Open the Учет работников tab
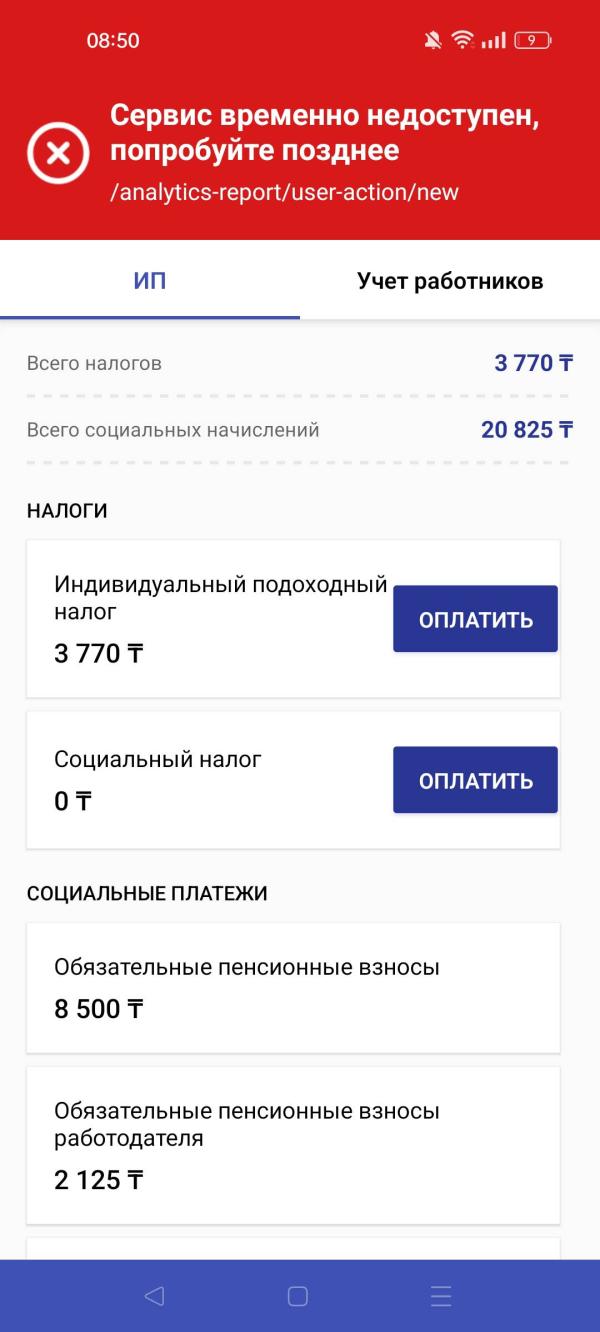600x1332 pixels. pos(450,281)
